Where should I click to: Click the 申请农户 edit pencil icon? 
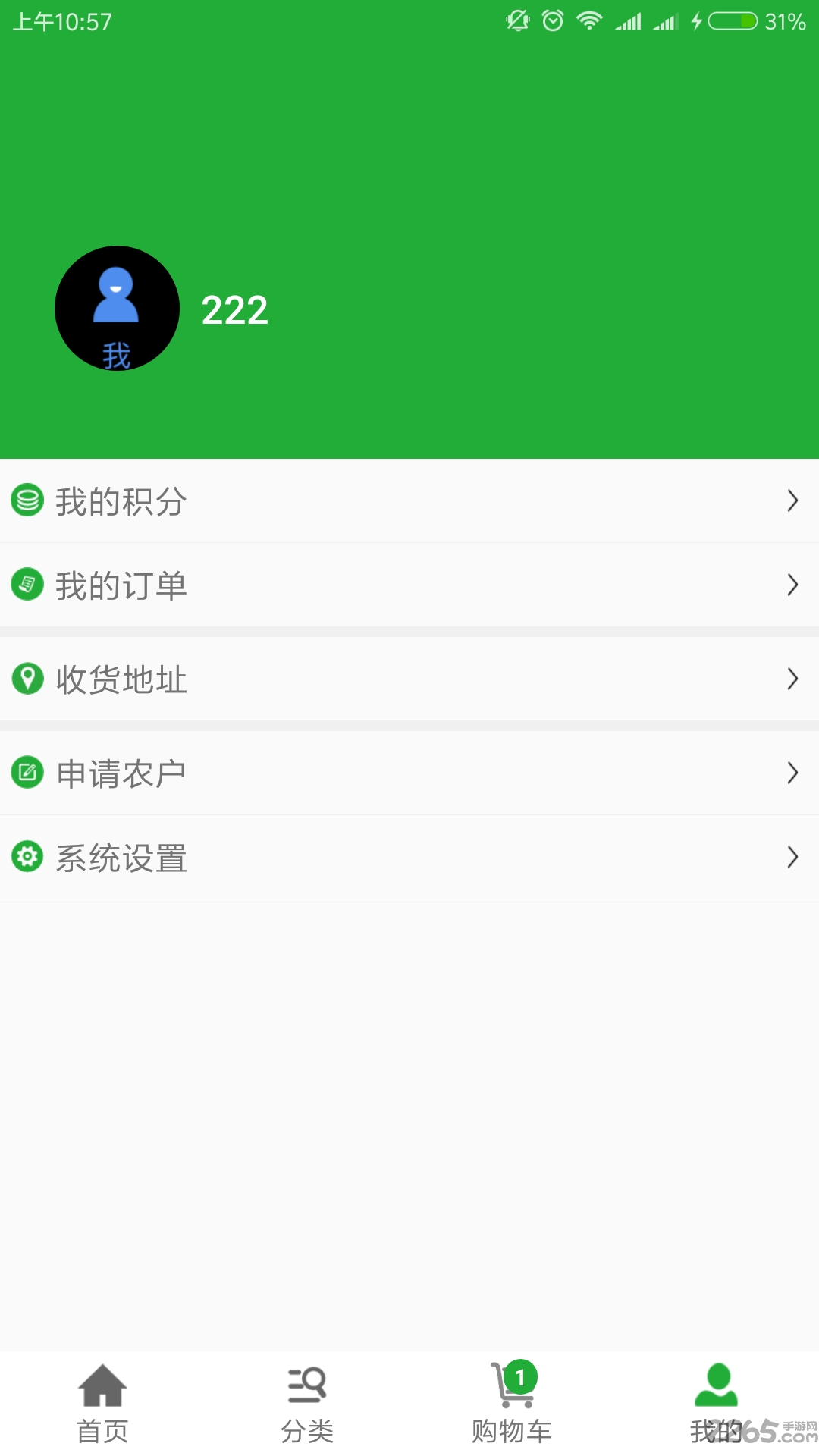pyautogui.click(x=28, y=773)
